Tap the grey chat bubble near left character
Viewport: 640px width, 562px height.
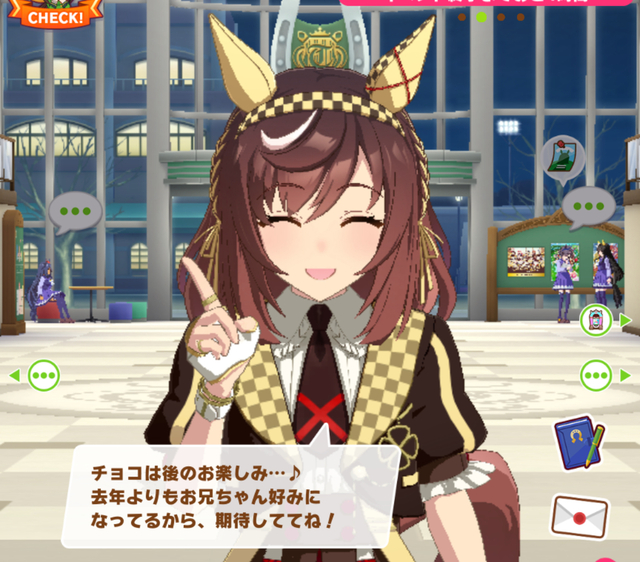pyautogui.click(x=75, y=212)
